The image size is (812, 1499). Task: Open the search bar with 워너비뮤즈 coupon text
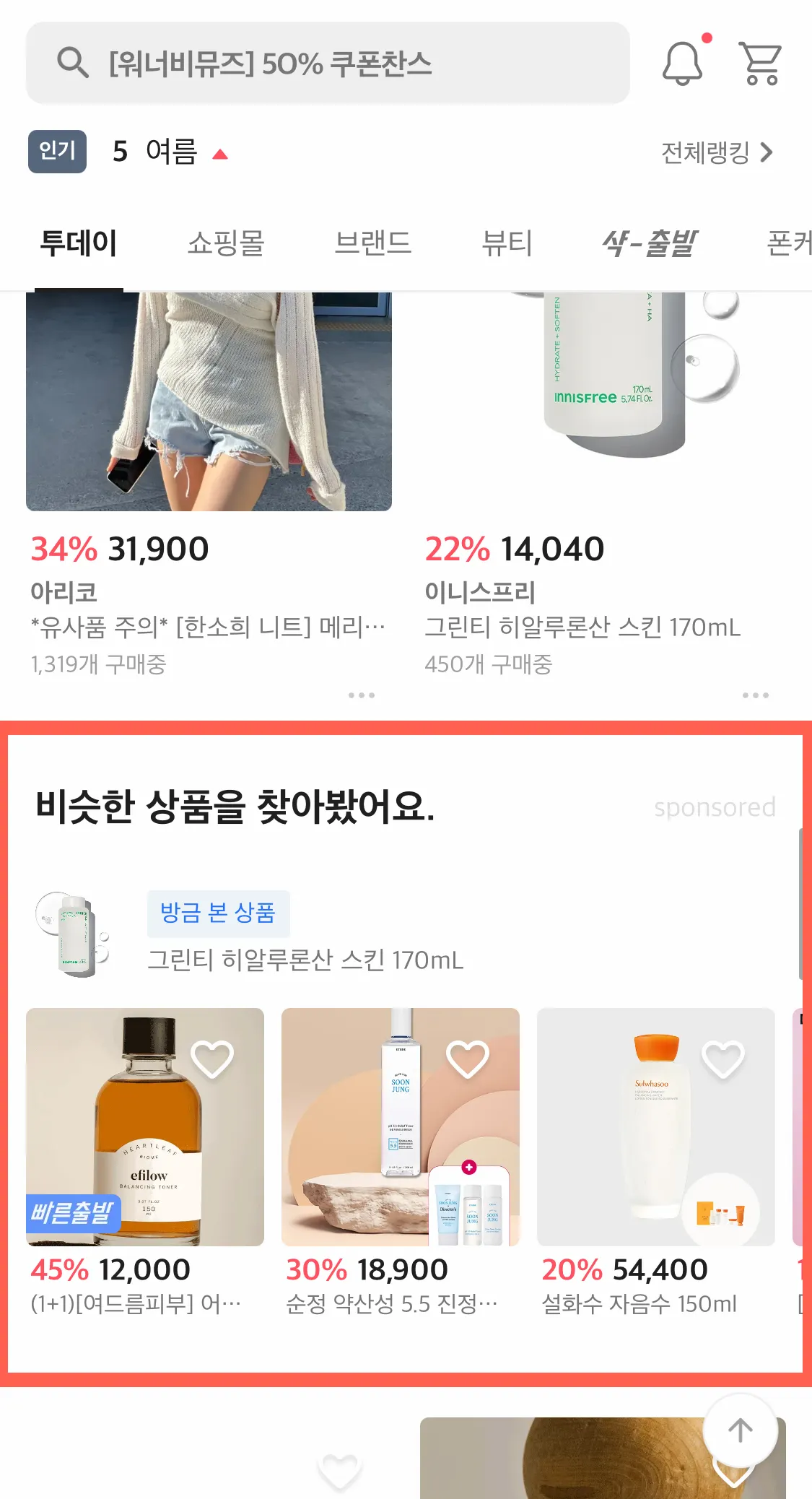coord(327,64)
